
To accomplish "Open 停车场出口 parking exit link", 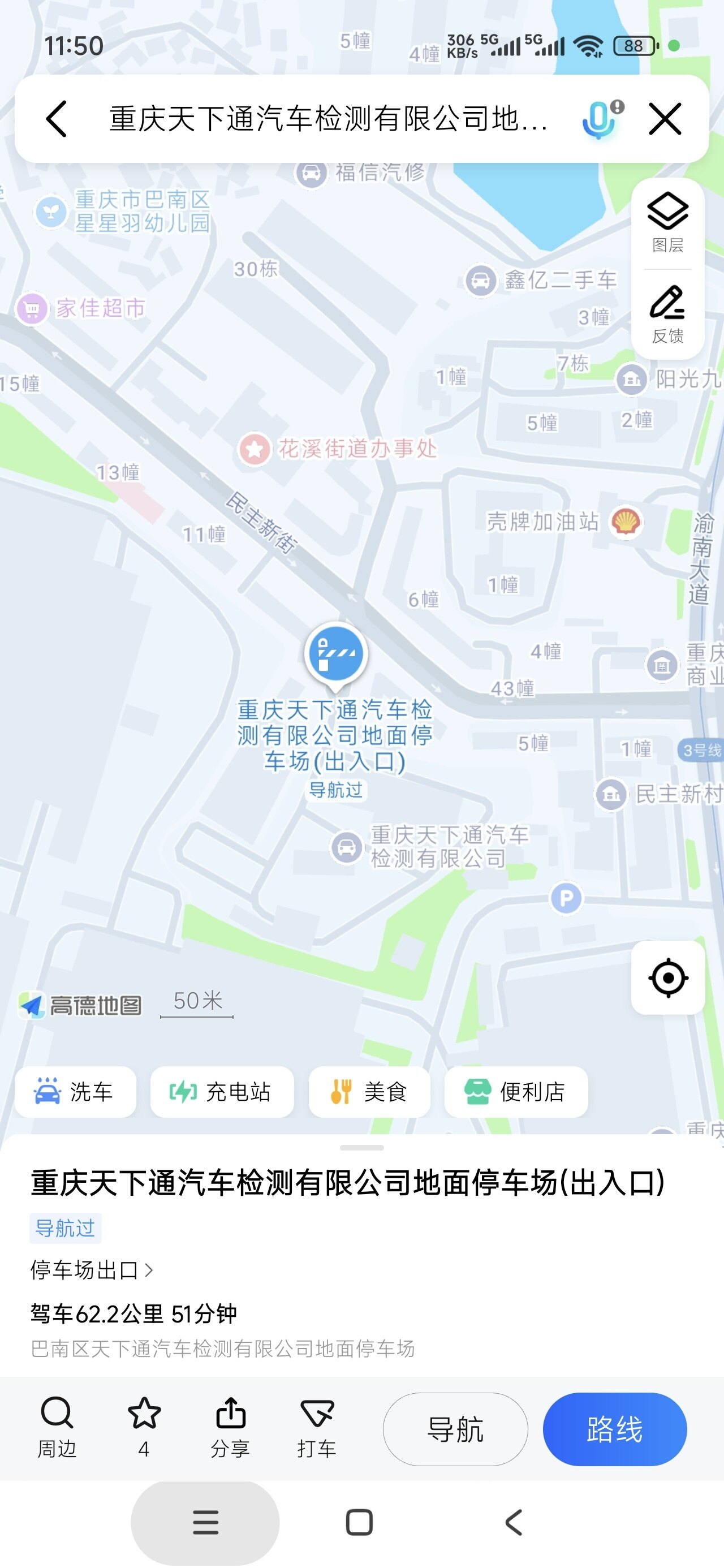I will [91, 1270].
